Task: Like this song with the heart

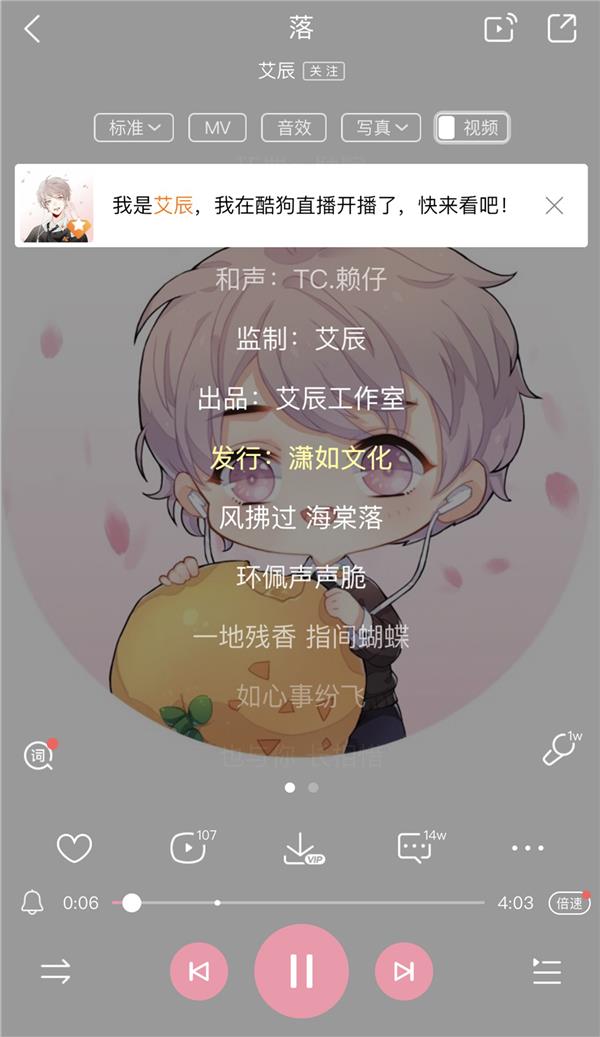Action: 74,848
